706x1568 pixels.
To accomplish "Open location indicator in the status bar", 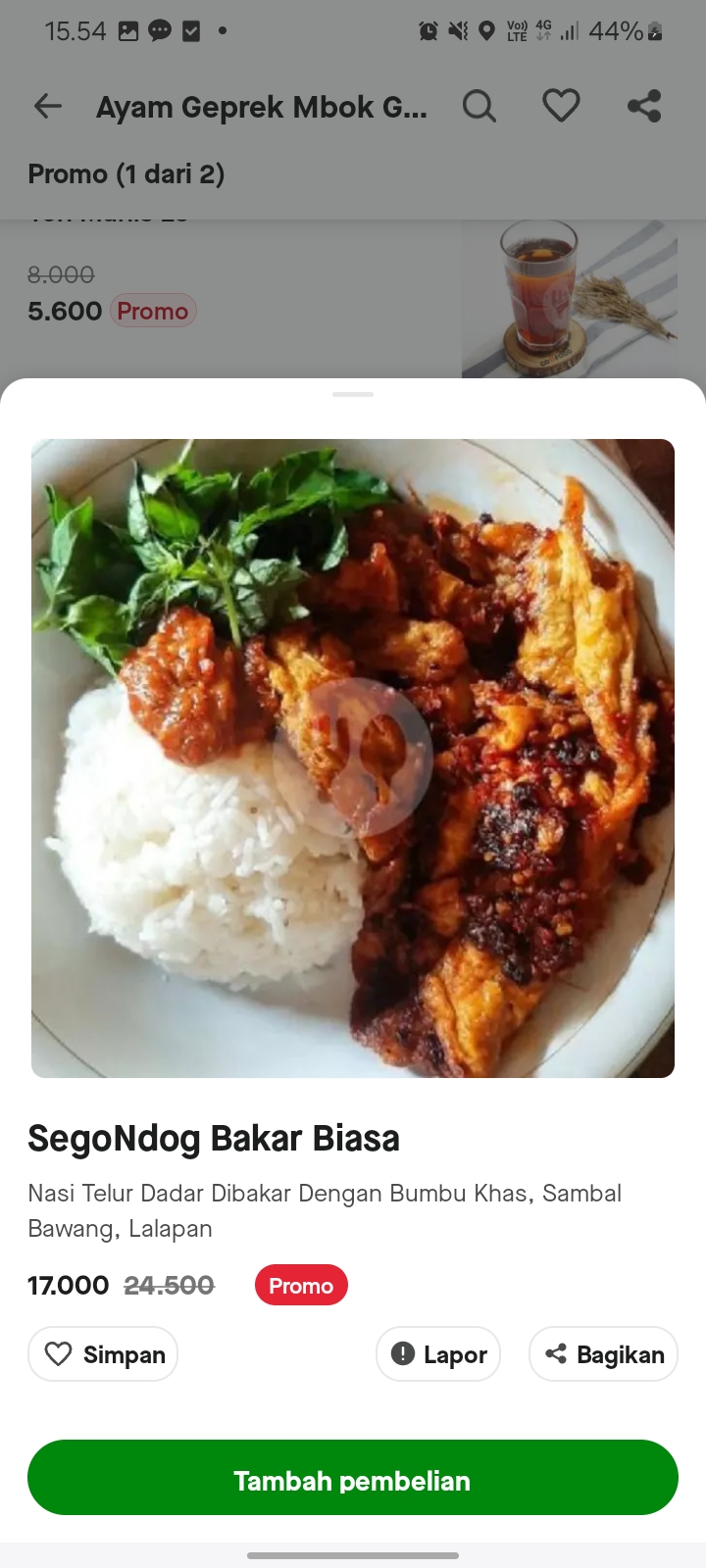I will [487, 30].
